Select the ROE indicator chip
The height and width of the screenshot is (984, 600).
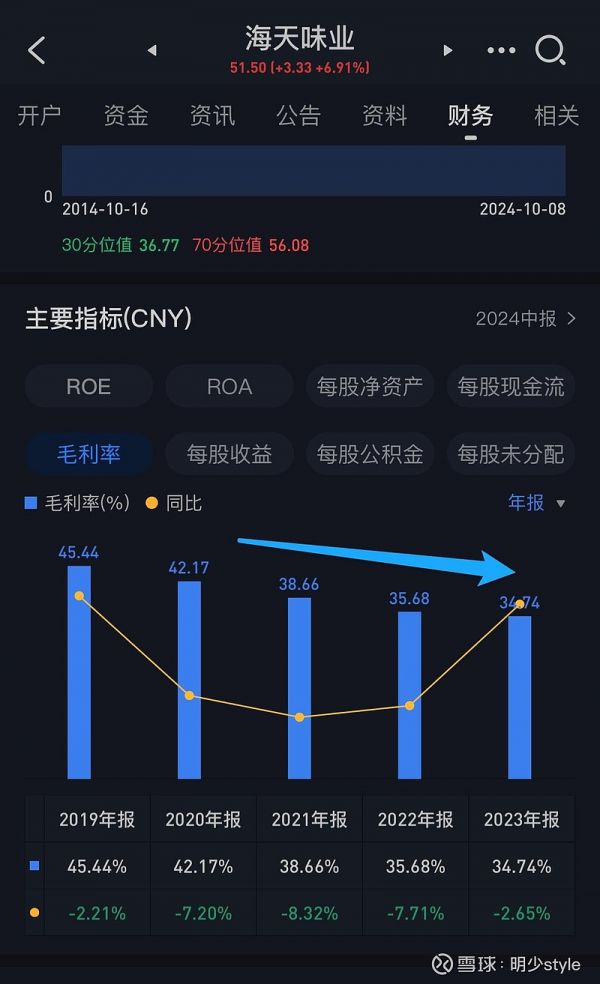[x=88, y=386]
